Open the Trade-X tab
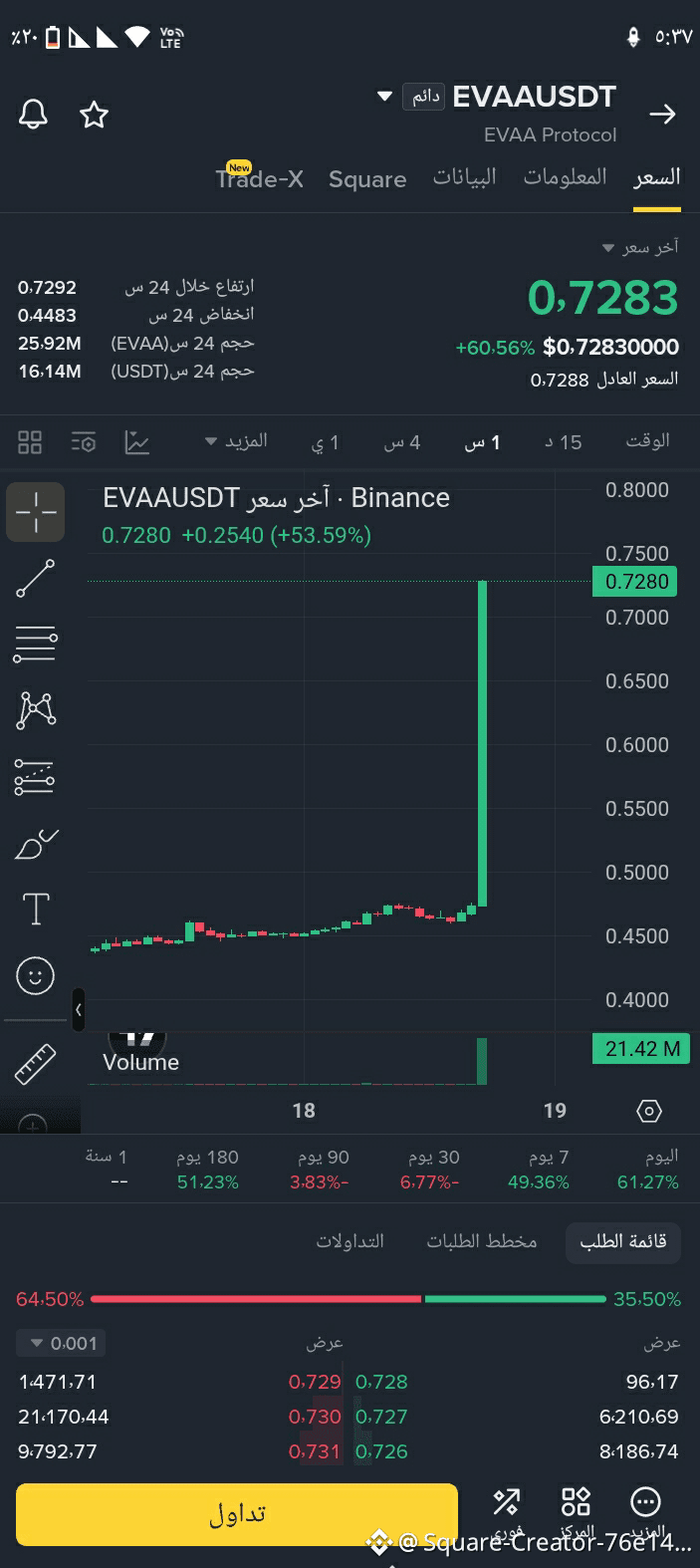Viewport: 700px width, 1568px height. [259, 177]
